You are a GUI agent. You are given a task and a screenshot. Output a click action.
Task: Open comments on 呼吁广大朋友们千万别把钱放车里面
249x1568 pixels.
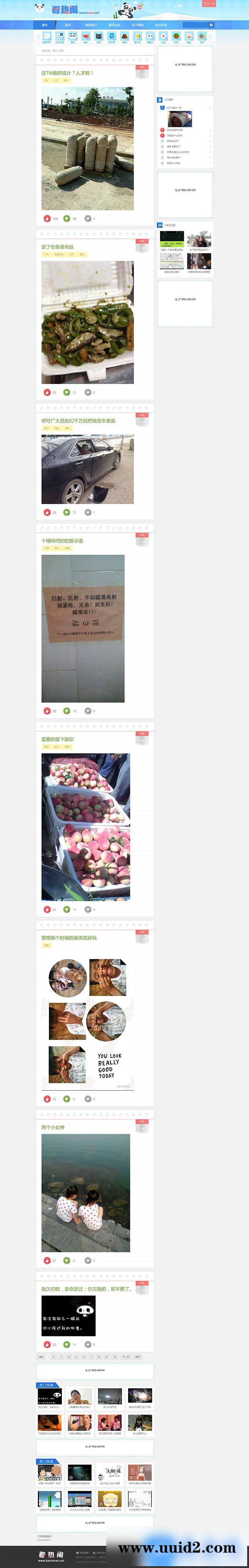pyautogui.click(x=88, y=513)
